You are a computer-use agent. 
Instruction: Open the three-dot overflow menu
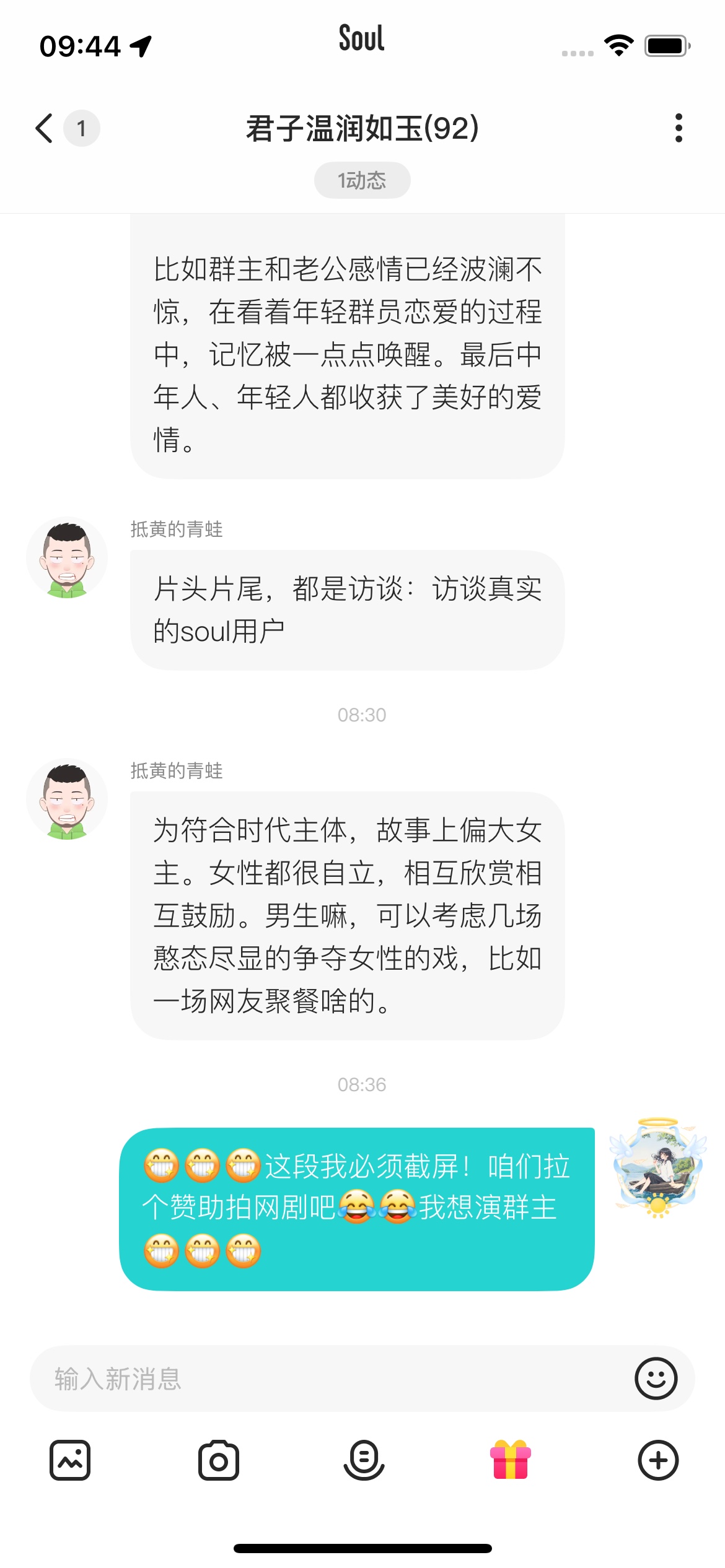coord(679,128)
